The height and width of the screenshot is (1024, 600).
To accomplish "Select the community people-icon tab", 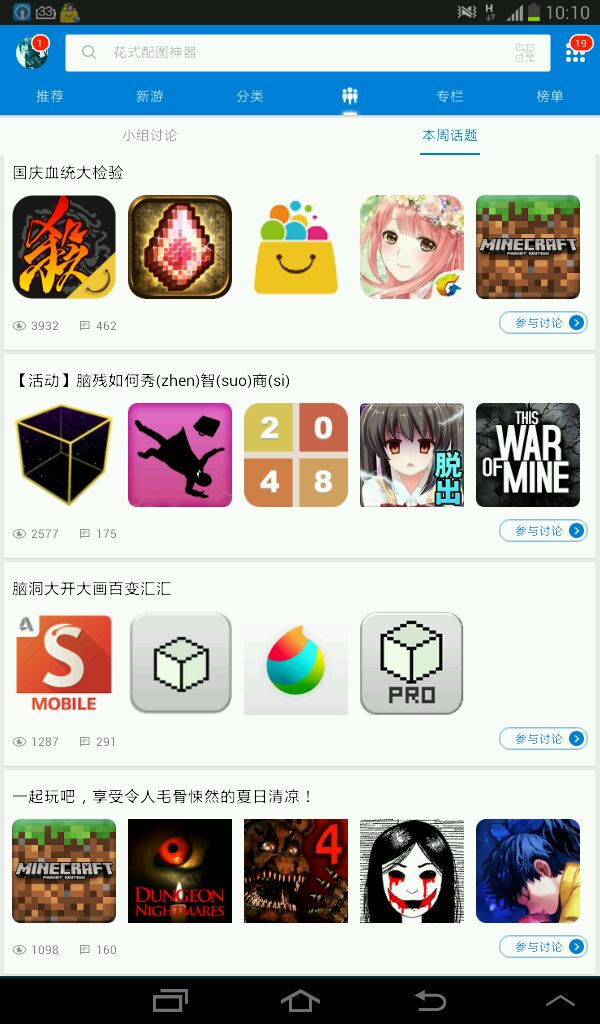I will (x=350, y=96).
